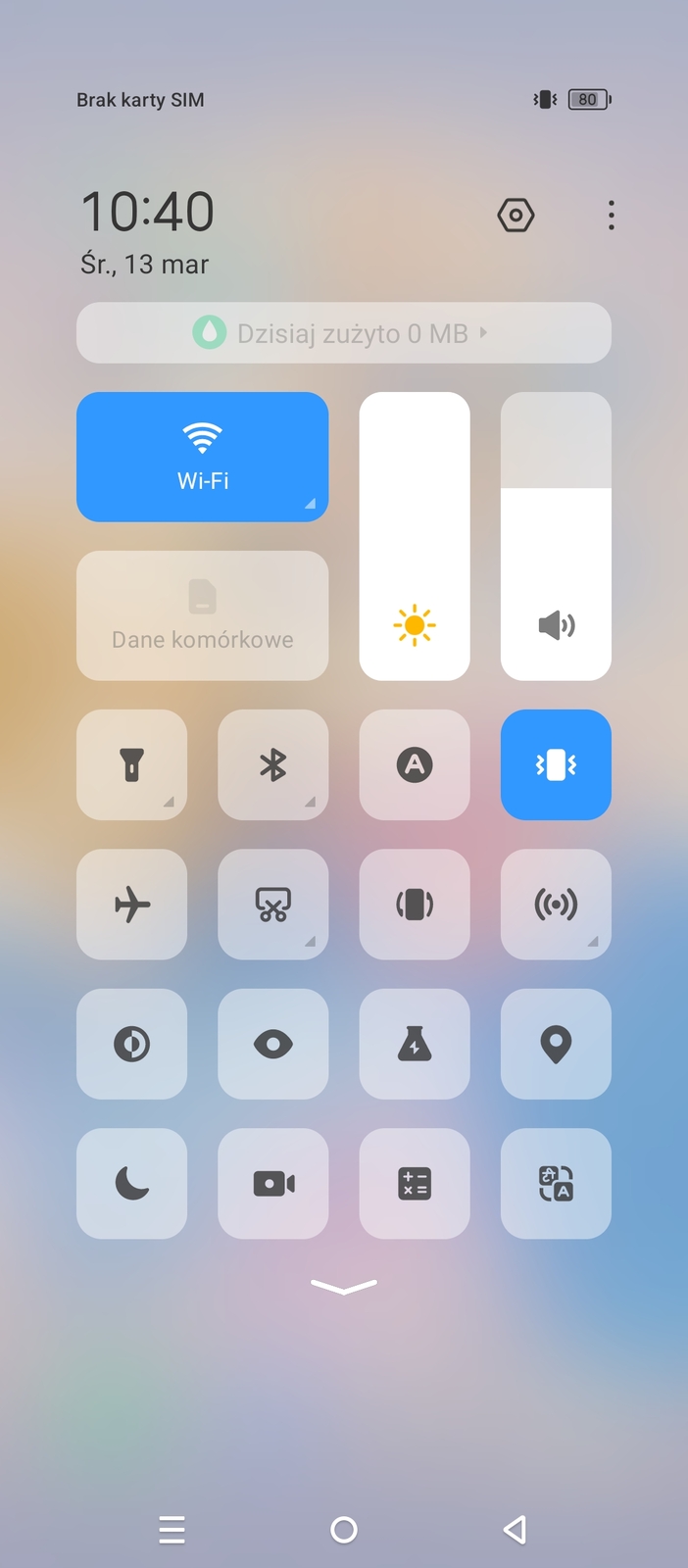The height and width of the screenshot is (1568, 688).
Task: Toggle auto brightness (A icon) tile
Action: point(415,764)
